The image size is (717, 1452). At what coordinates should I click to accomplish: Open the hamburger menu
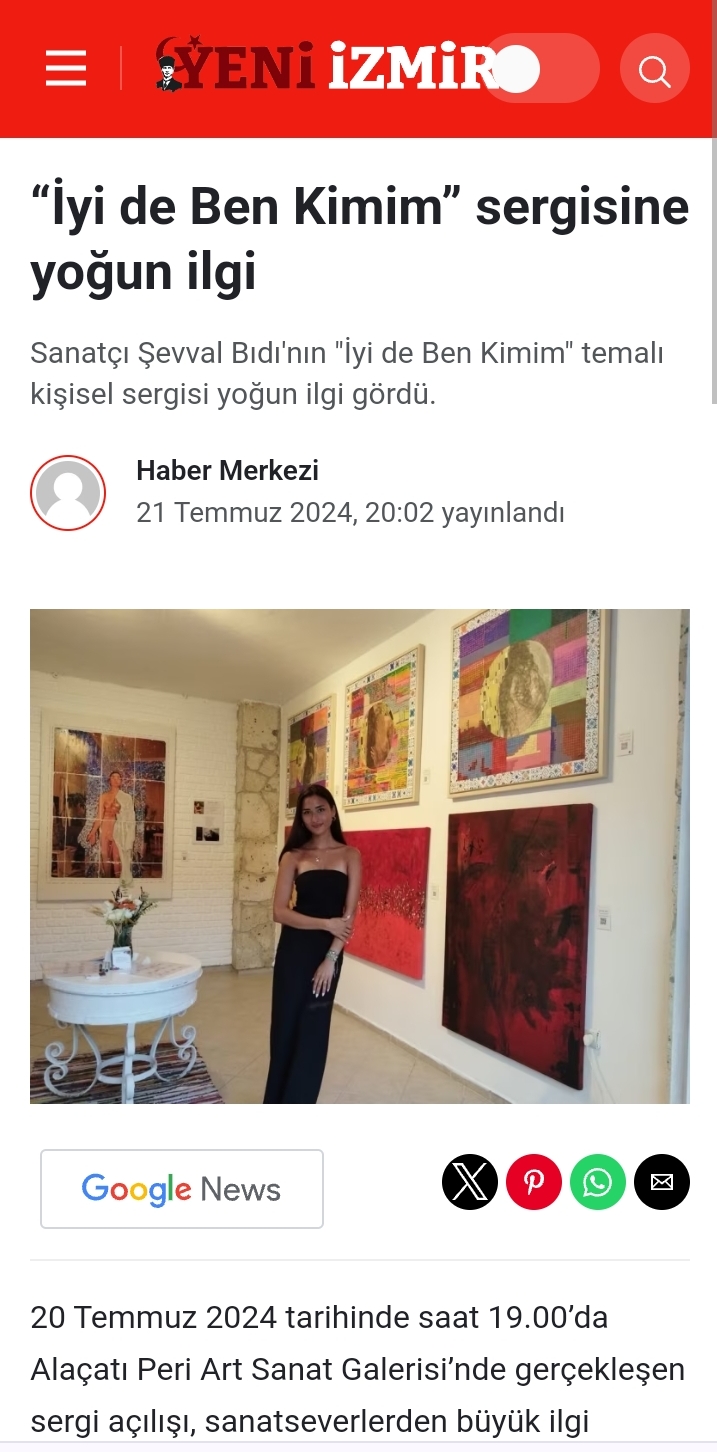click(66, 70)
